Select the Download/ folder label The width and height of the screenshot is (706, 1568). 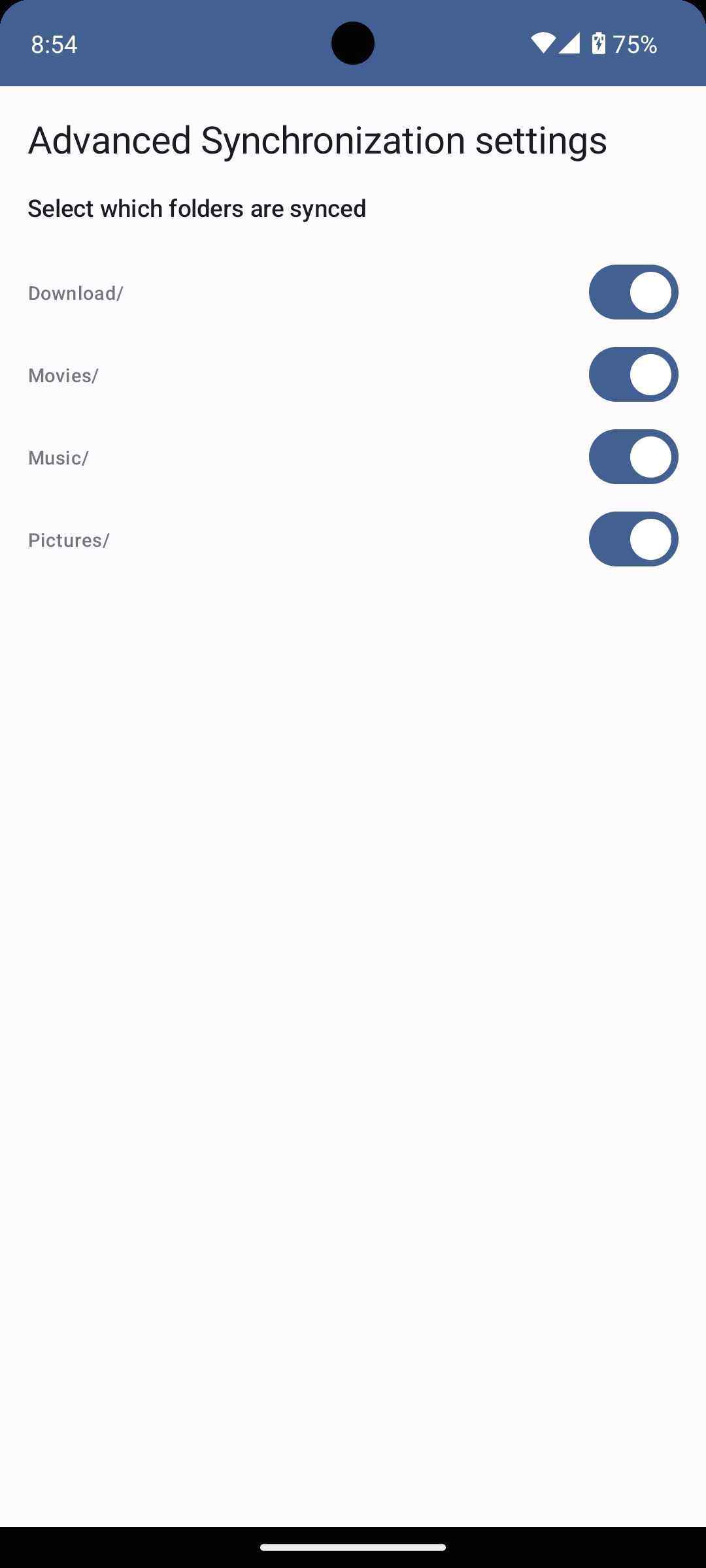[x=76, y=292]
